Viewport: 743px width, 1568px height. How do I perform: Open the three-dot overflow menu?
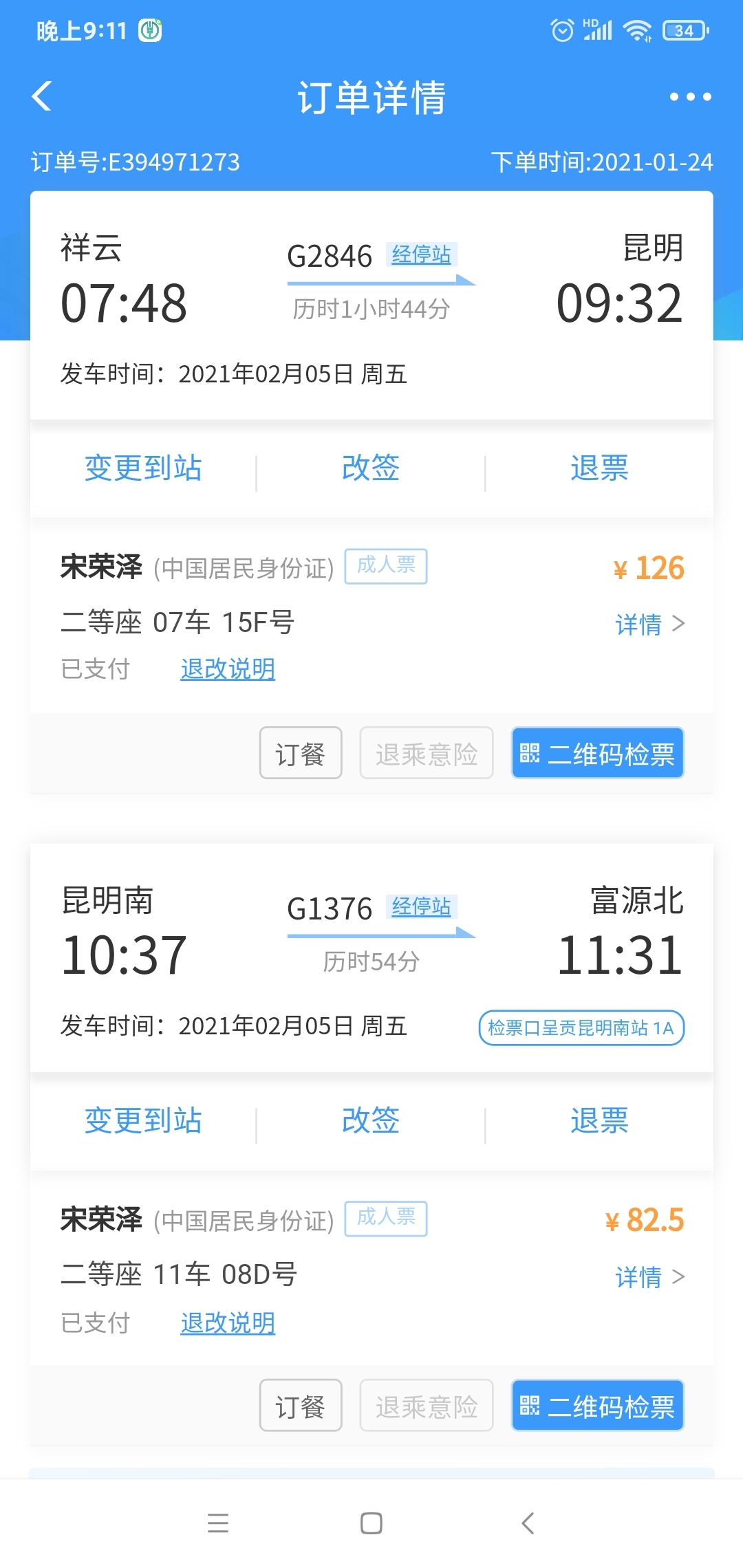690,97
